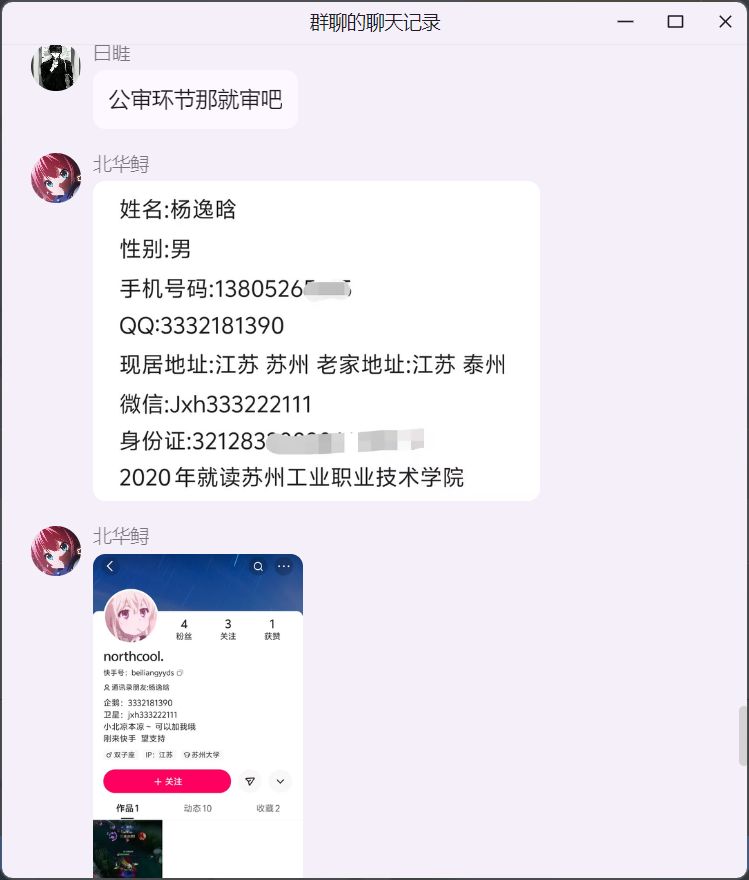
Task: Maximize the chat record window
Action: pos(675,22)
